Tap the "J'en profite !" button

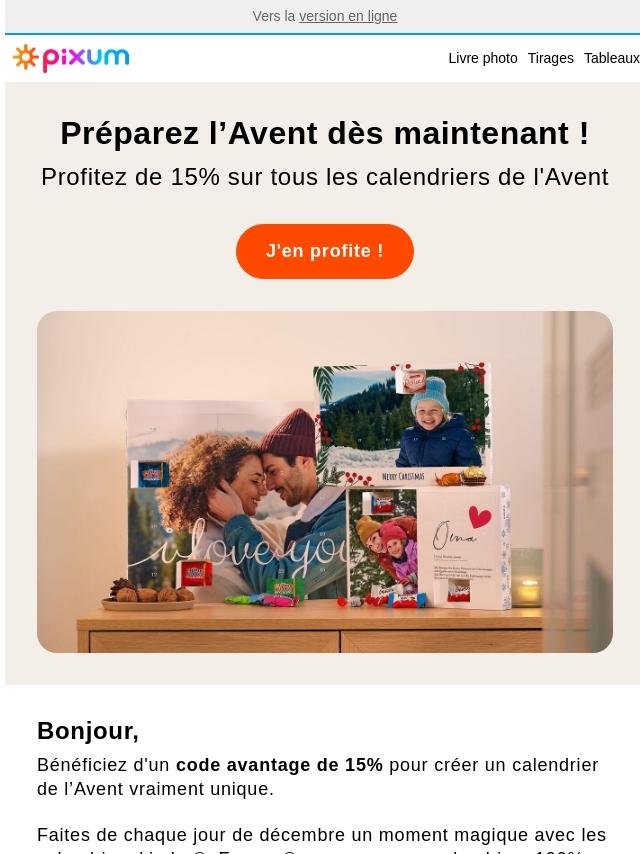324,251
